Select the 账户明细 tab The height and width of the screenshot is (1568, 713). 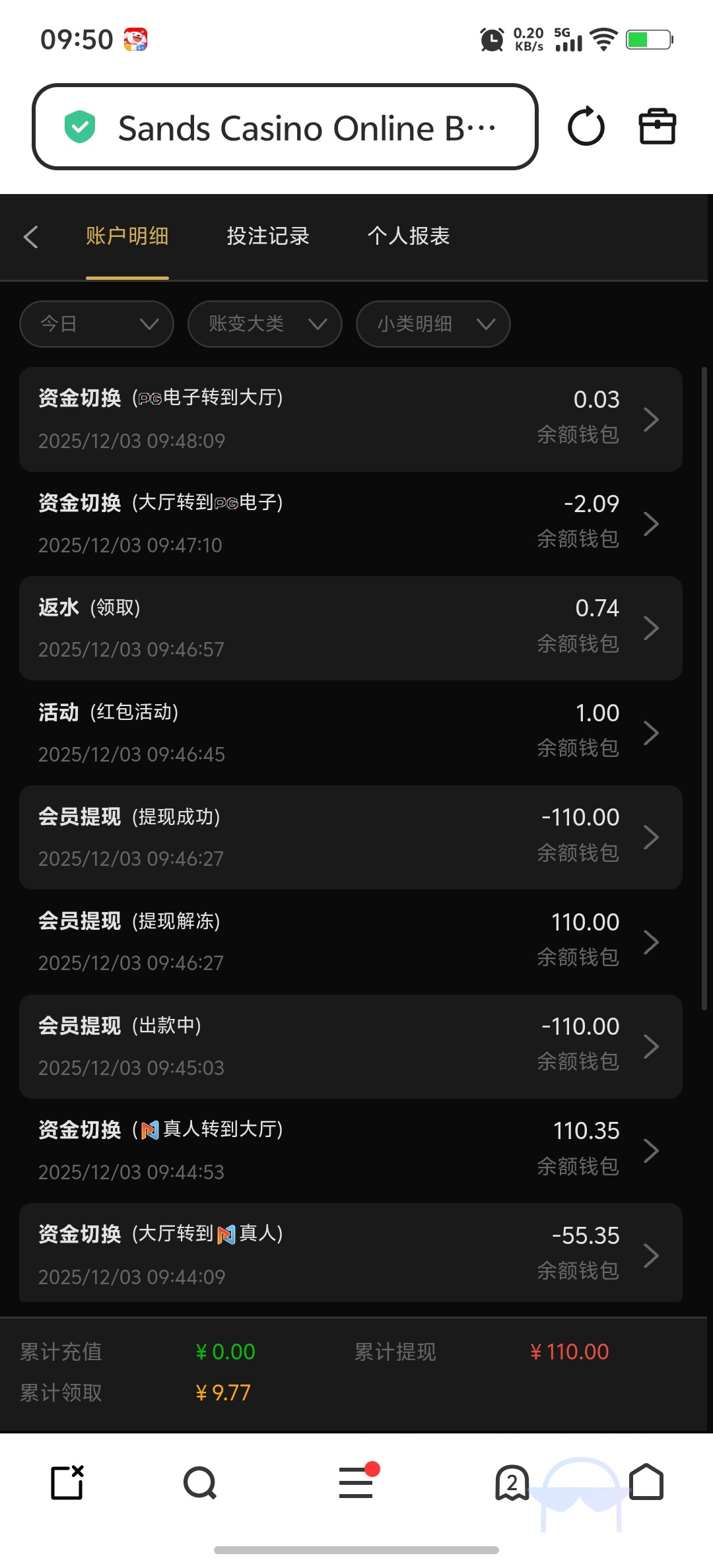coord(127,236)
